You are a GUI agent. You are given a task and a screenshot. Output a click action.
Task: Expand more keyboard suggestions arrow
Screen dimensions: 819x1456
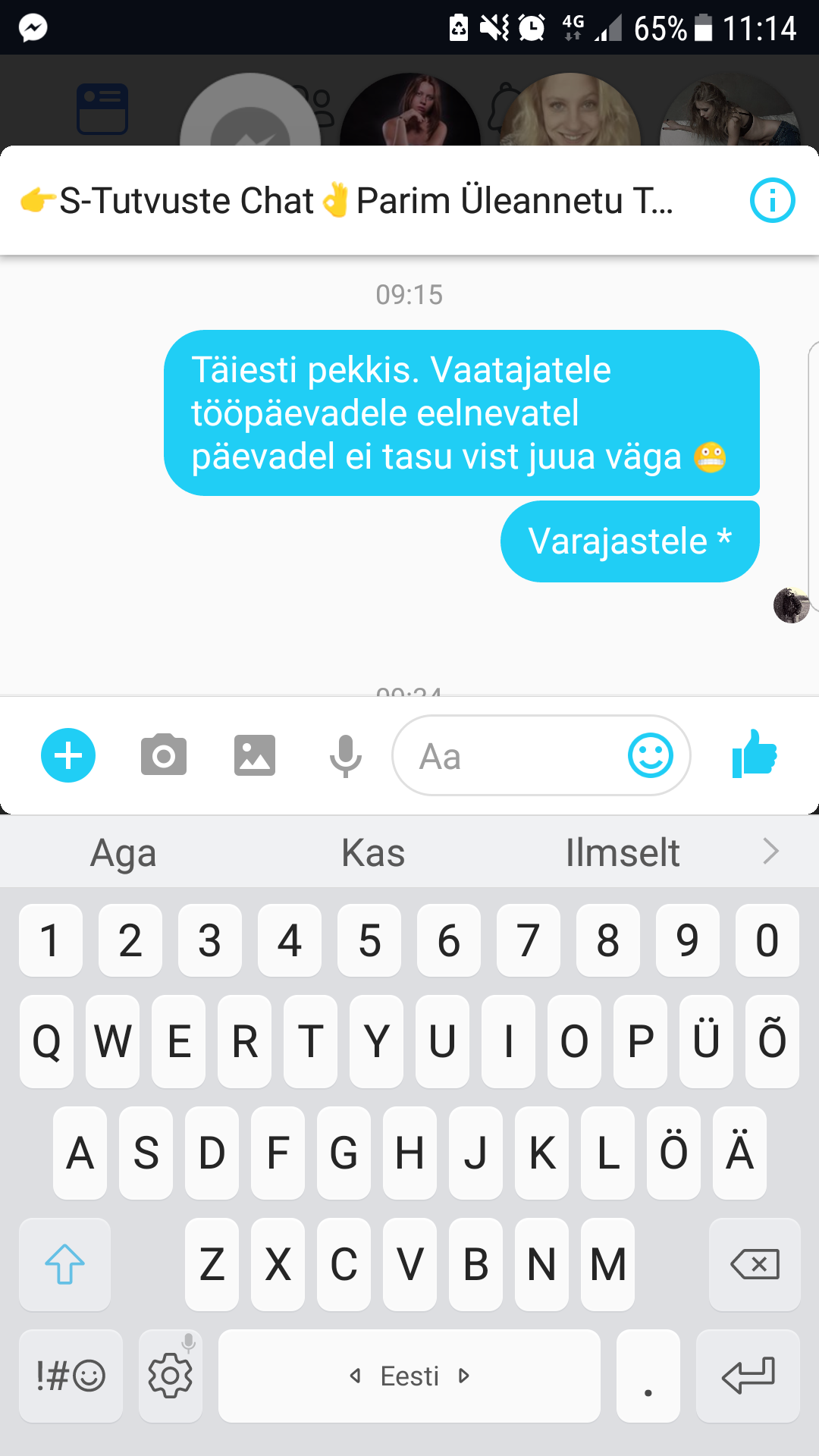click(x=771, y=852)
